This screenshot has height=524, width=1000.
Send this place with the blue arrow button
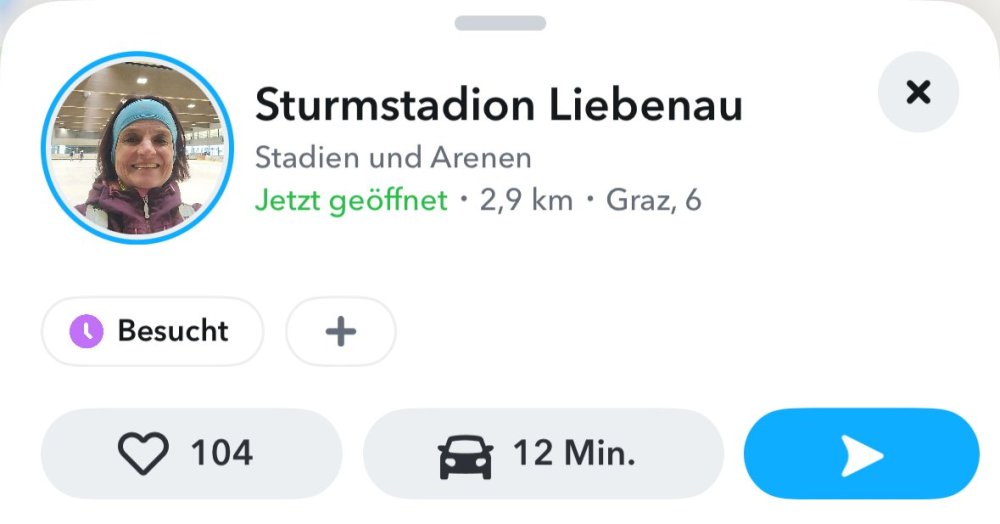pyautogui.click(x=860, y=454)
